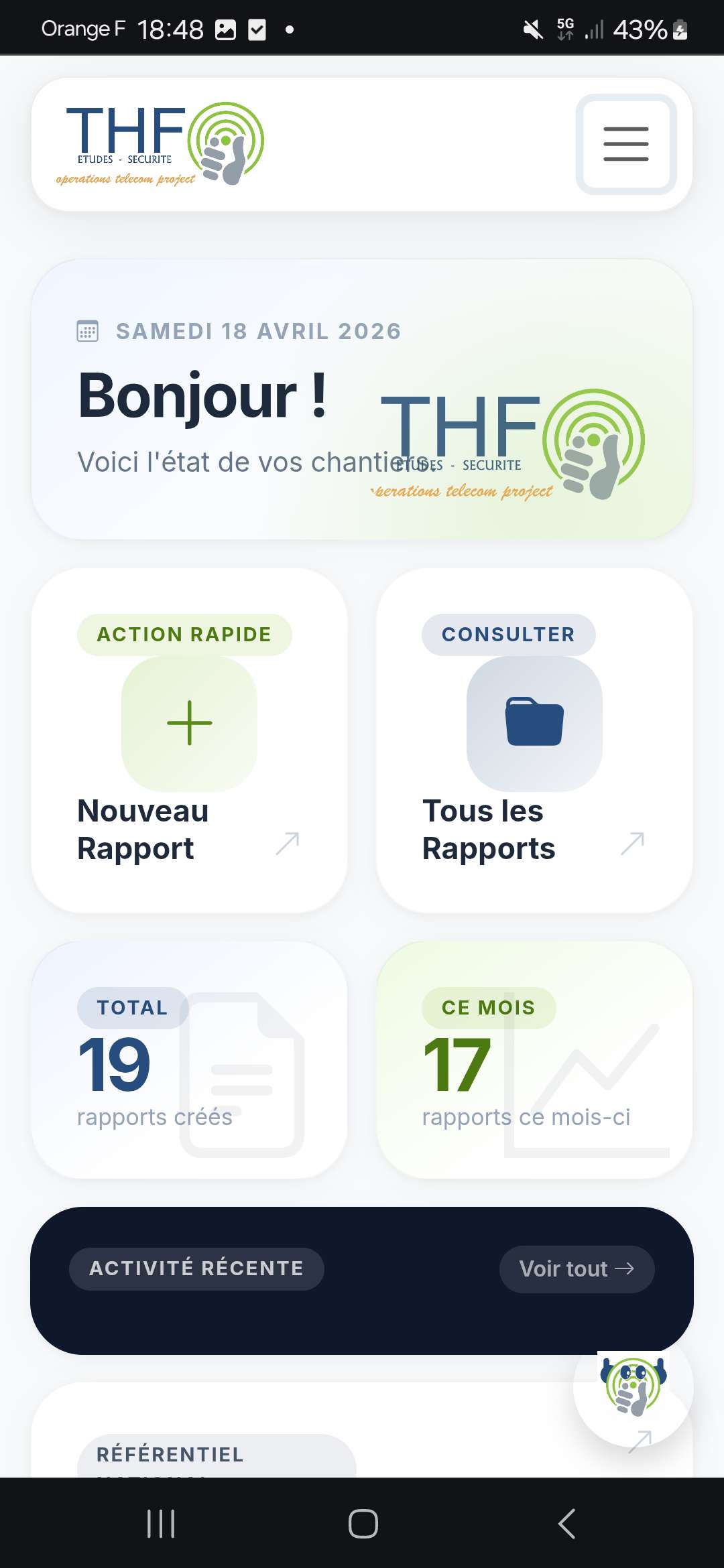Select the Activité Récente pill label
The height and width of the screenshot is (1568, 724).
196,1267
